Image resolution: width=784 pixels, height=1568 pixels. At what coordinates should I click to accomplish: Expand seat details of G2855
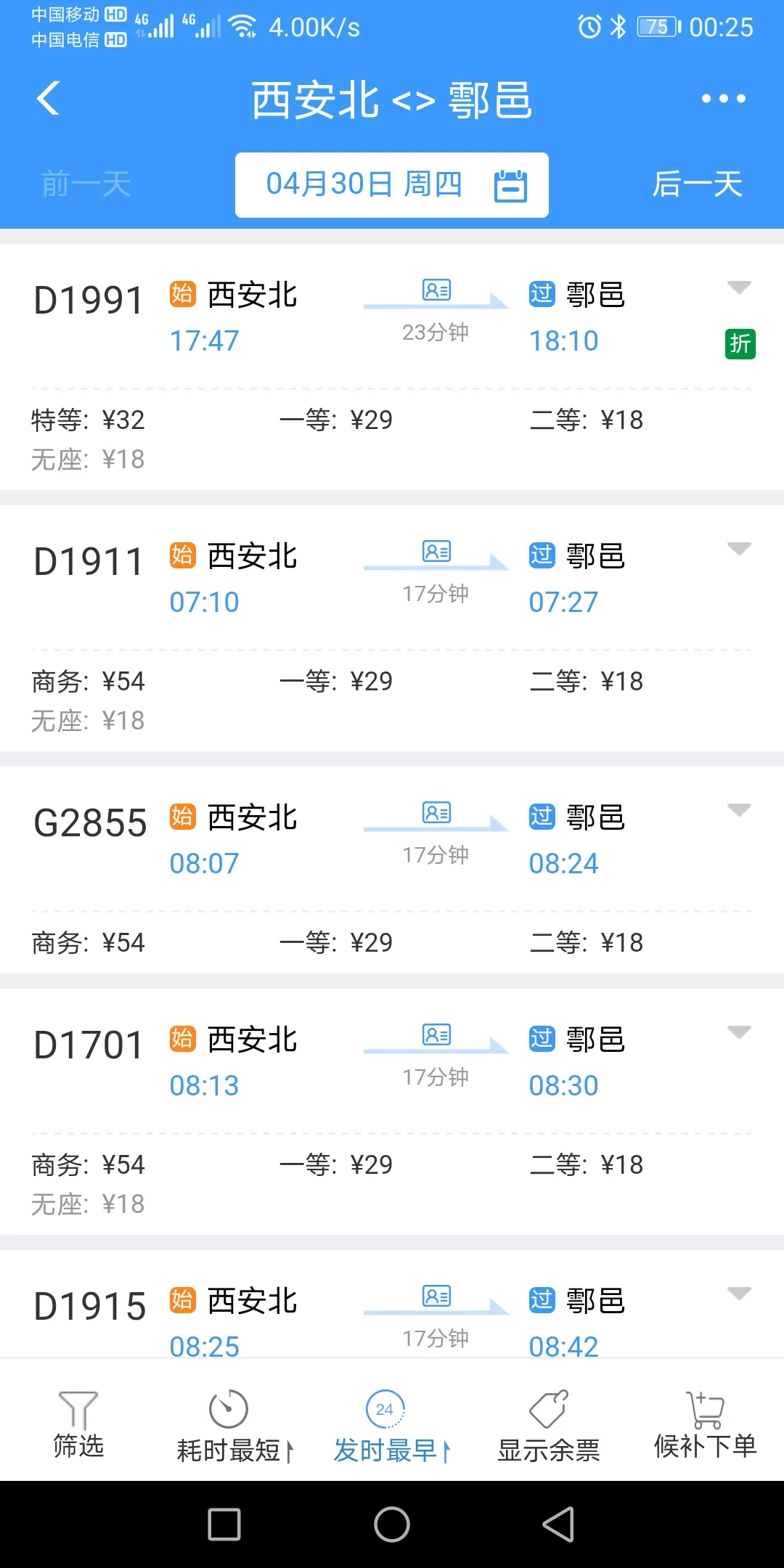click(x=738, y=809)
